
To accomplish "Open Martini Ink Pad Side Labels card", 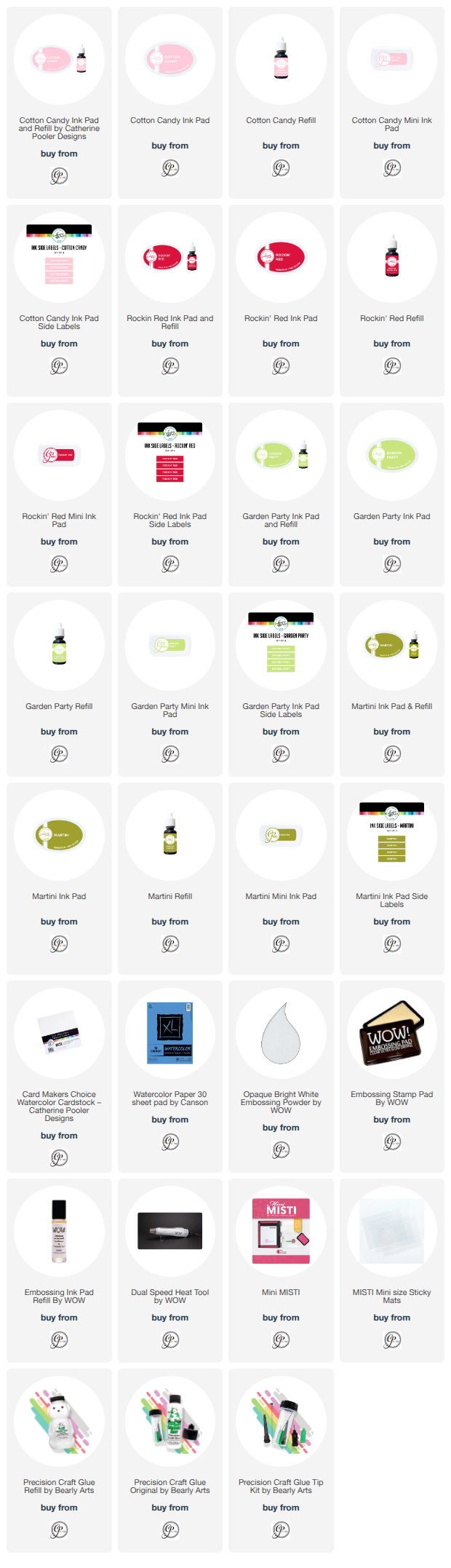I will tap(391, 878).
